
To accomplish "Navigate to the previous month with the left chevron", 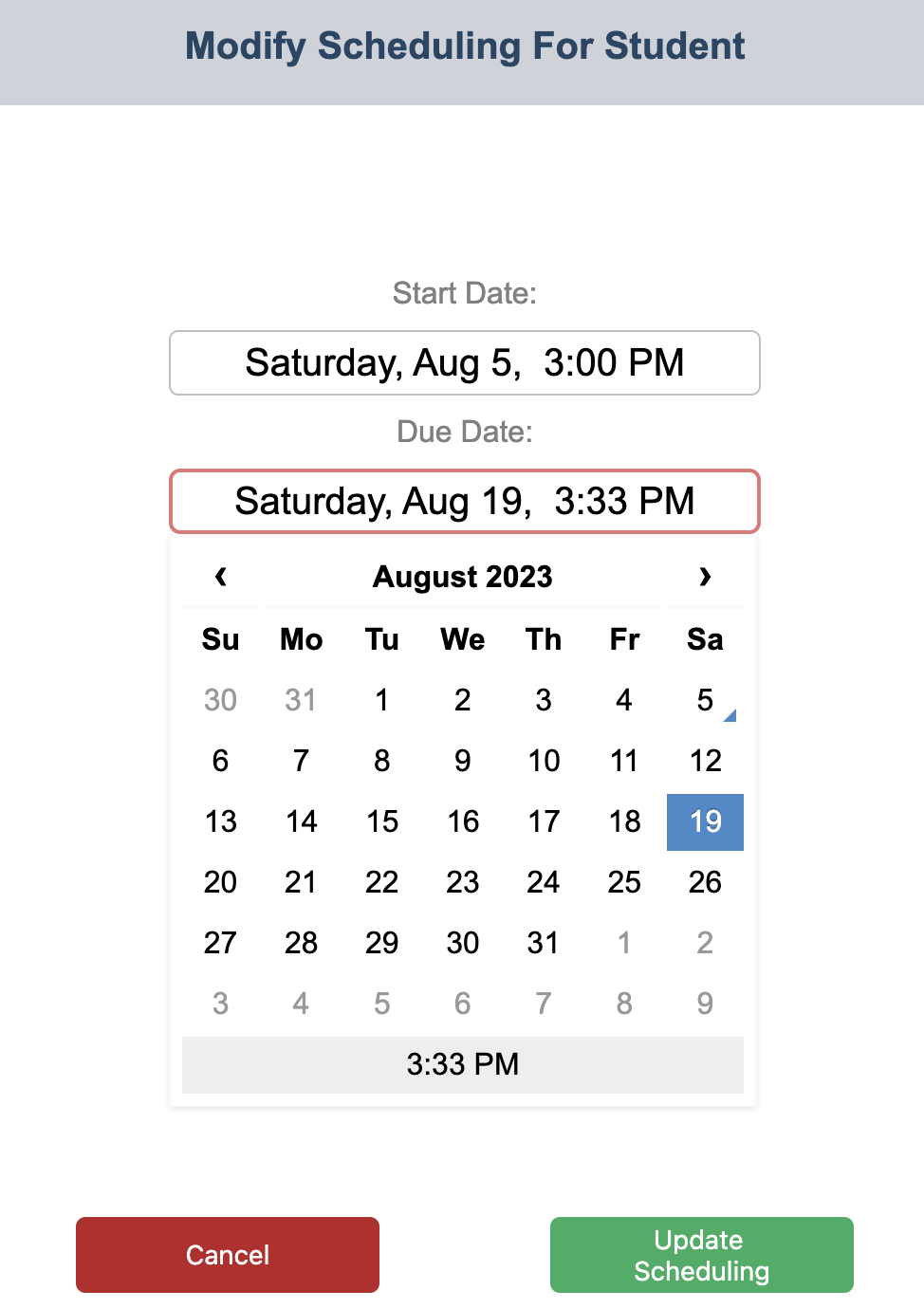I will [220, 577].
